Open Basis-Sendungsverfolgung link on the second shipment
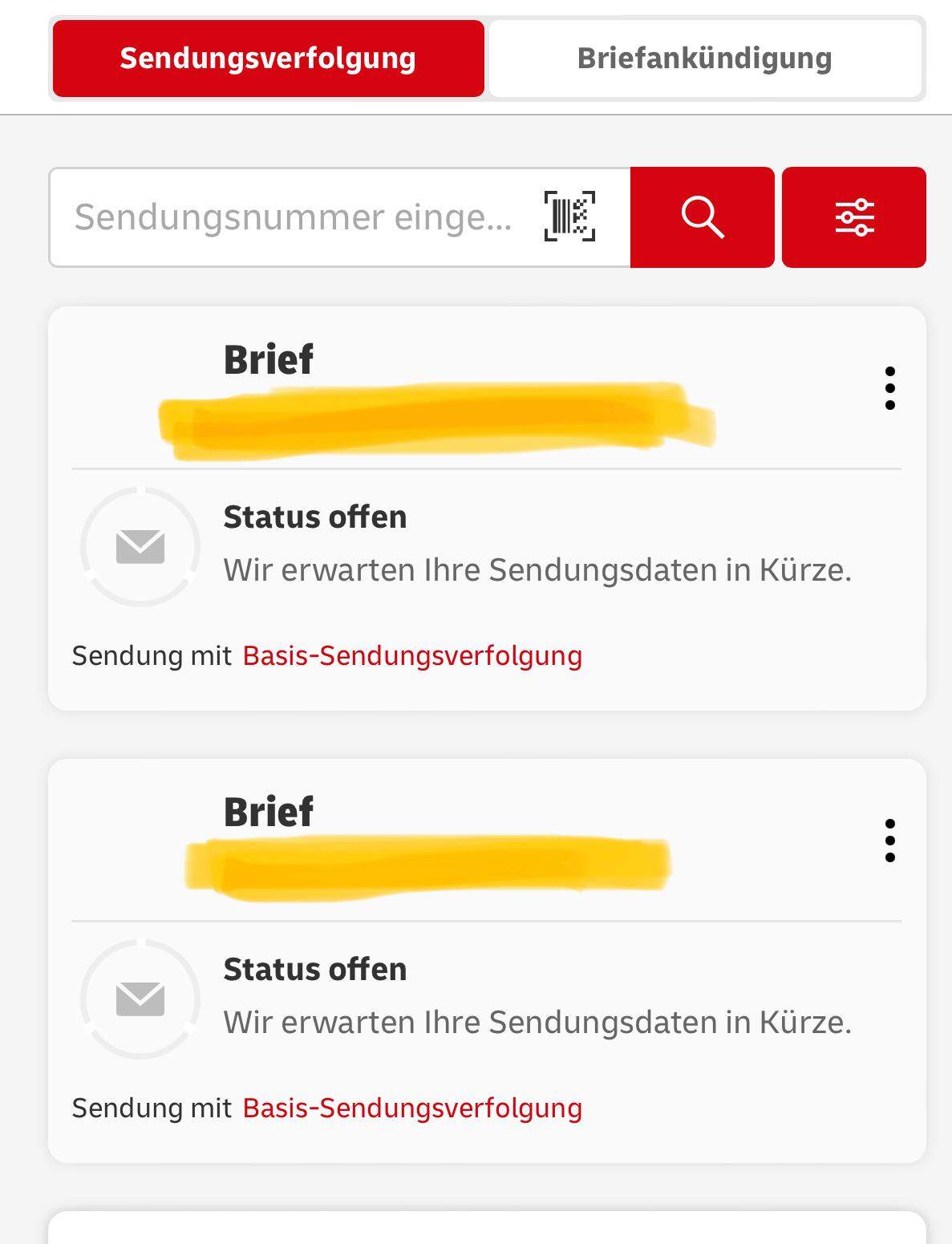Viewport: 952px width, 1244px height. pyautogui.click(x=411, y=1108)
